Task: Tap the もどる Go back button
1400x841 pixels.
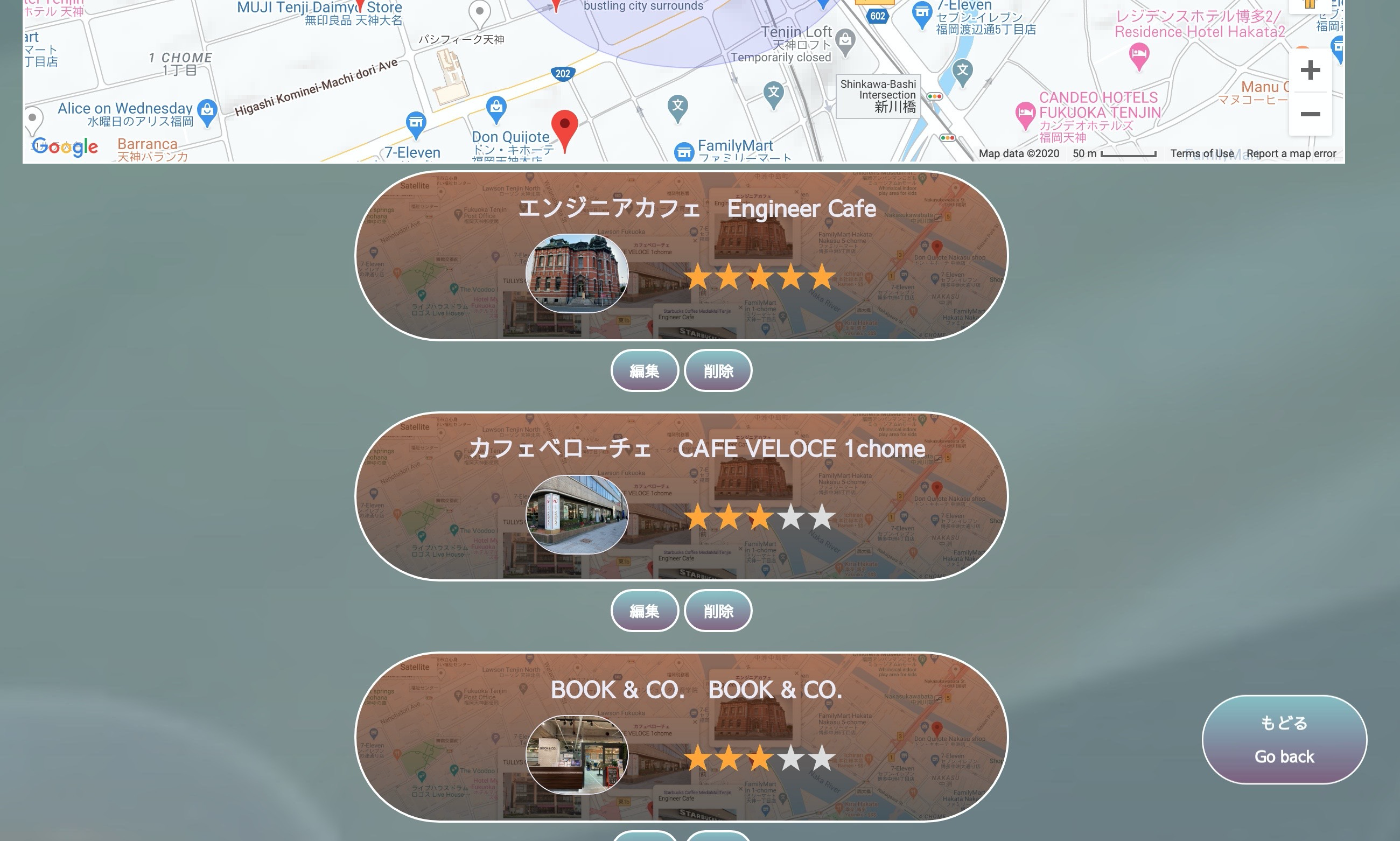Action: [x=1284, y=740]
